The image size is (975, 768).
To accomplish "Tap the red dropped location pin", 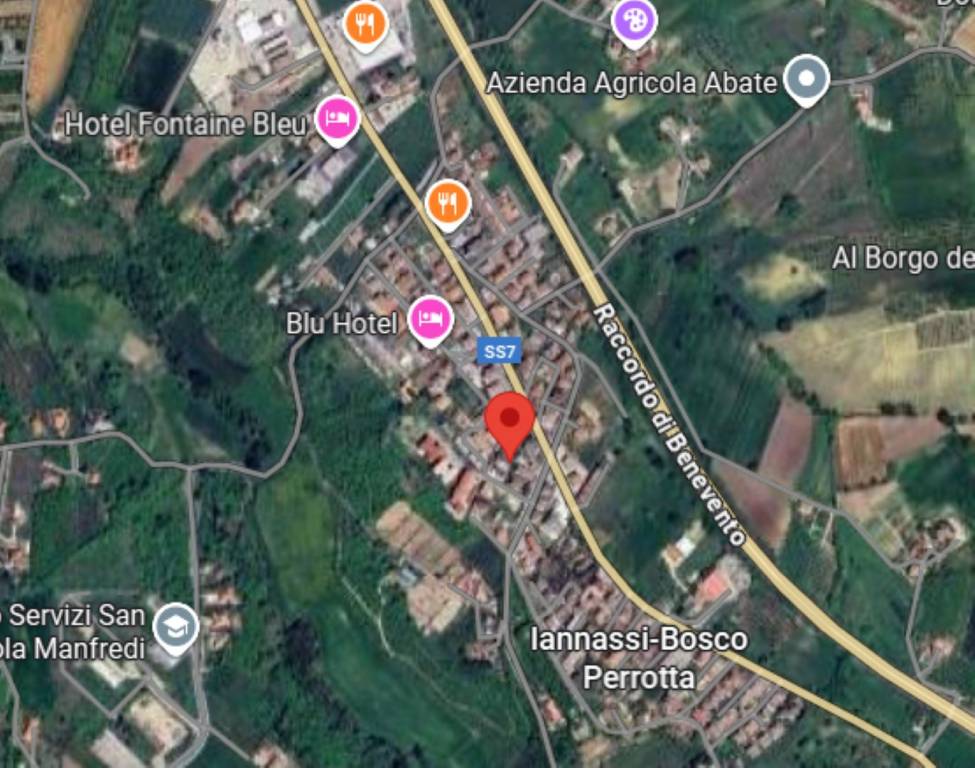I will pos(511,423).
